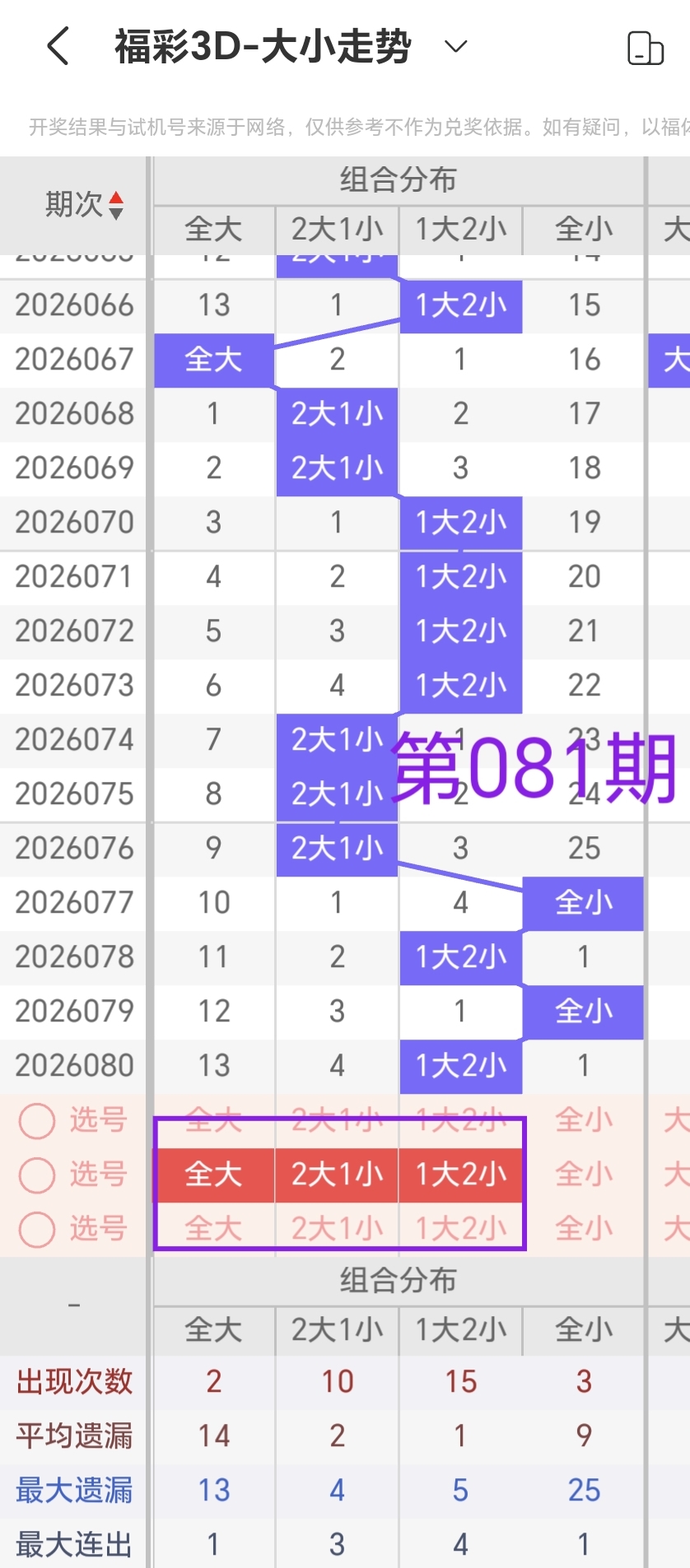Select the 全小 highlighted cell of 2026079

584,1012
